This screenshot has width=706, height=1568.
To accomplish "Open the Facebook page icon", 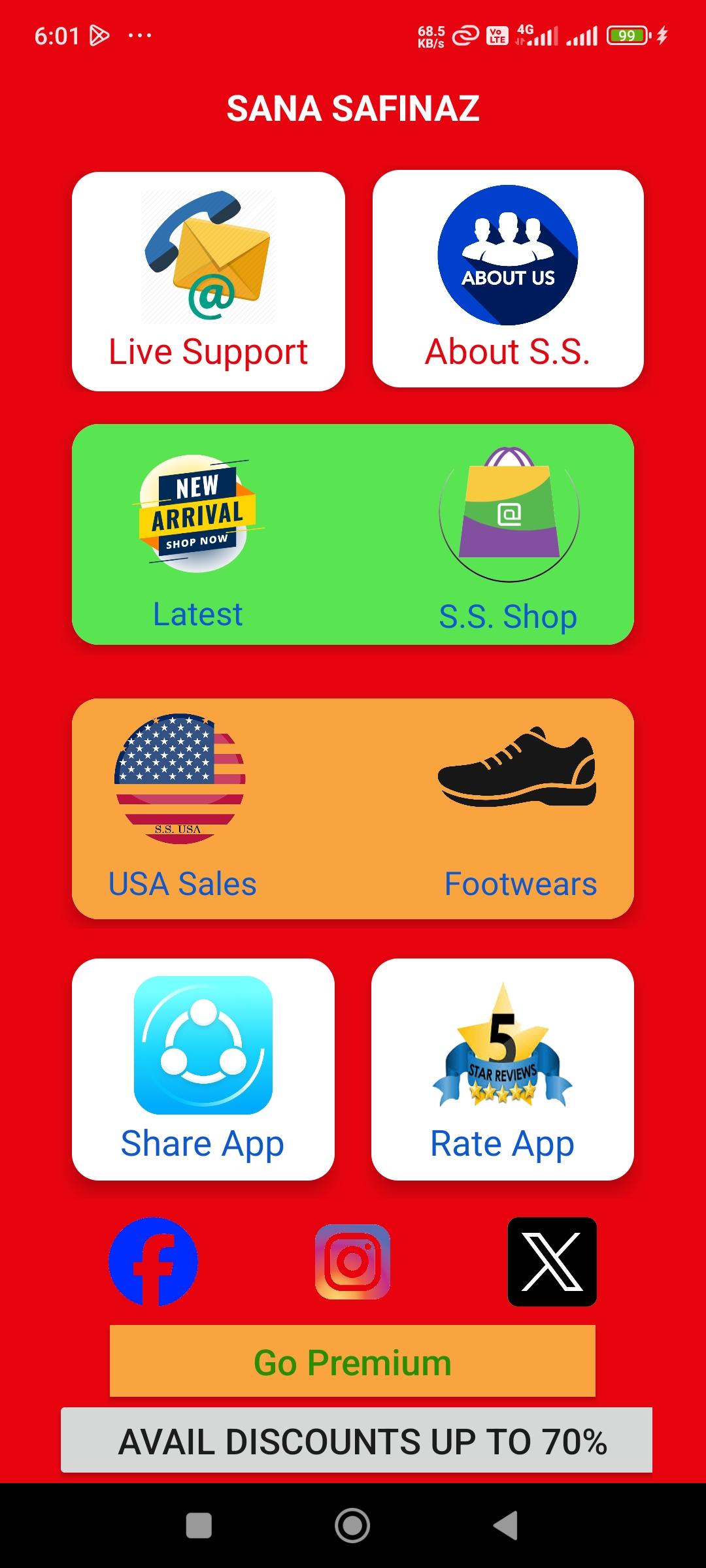I will point(154,1262).
